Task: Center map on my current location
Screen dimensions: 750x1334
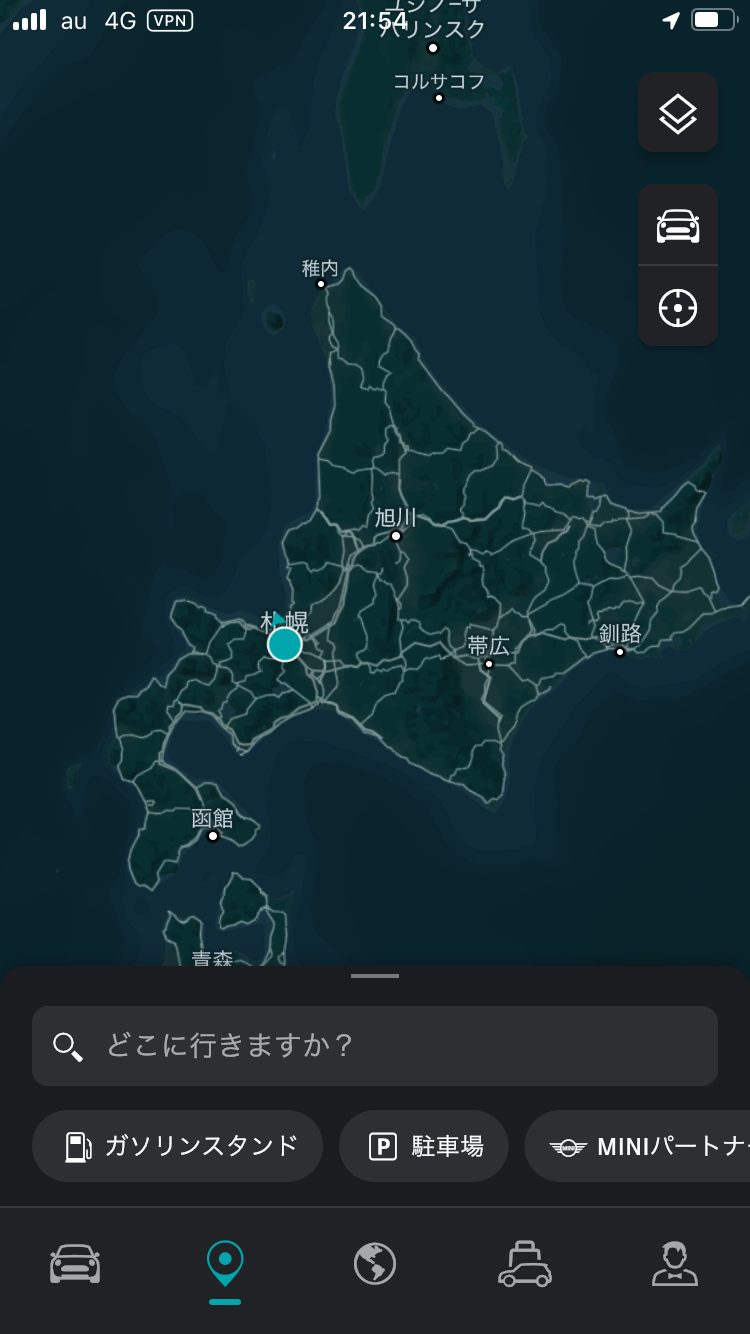Action: pyautogui.click(x=677, y=307)
